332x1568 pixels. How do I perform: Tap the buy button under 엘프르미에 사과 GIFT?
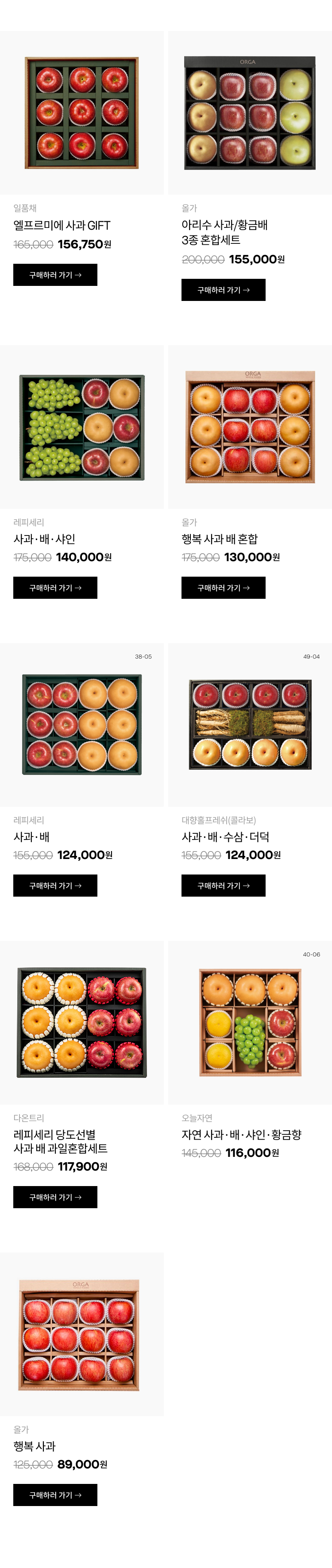click(x=55, y=275)
